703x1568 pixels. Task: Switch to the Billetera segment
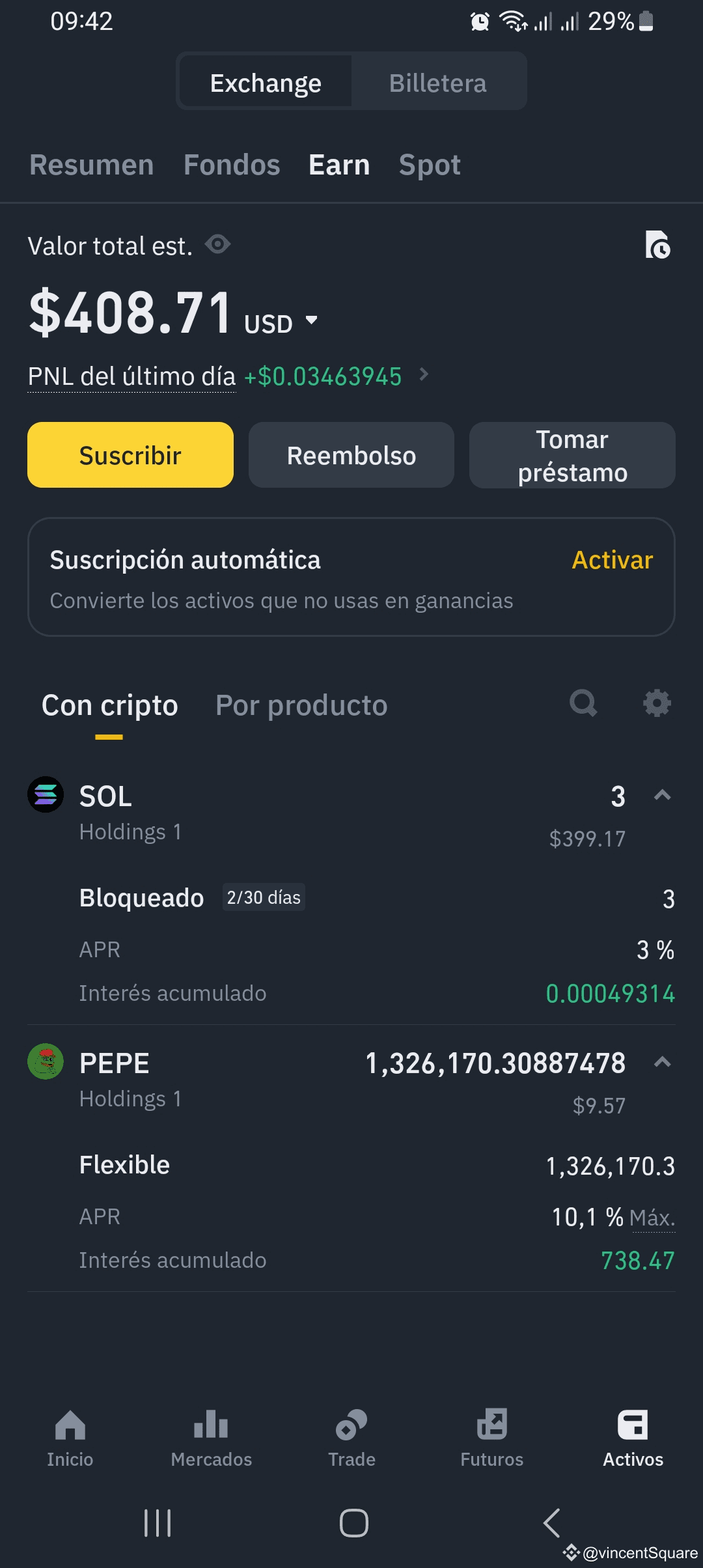(438, 83)
